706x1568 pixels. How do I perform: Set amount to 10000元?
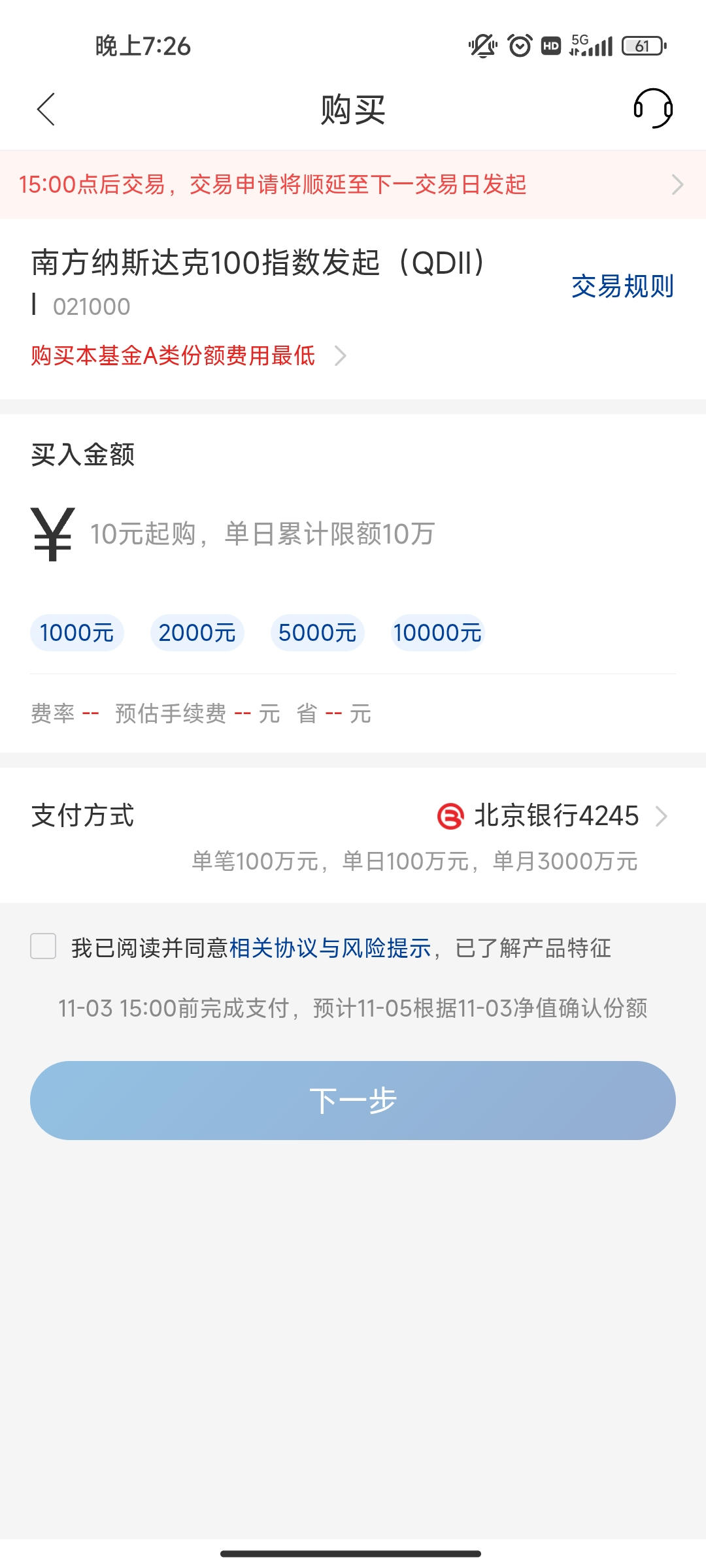(x=437, y=632)
